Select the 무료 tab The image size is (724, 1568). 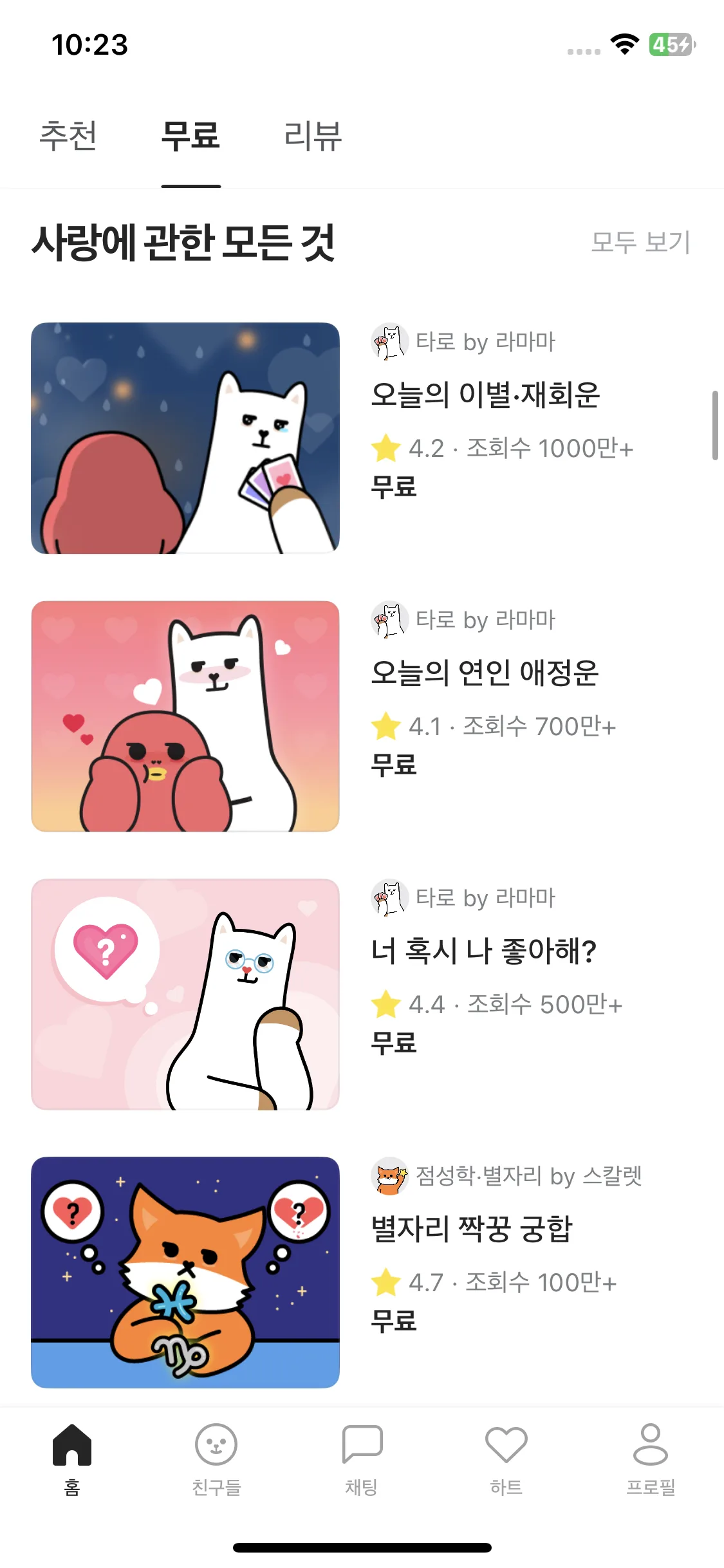coord(190,136)
